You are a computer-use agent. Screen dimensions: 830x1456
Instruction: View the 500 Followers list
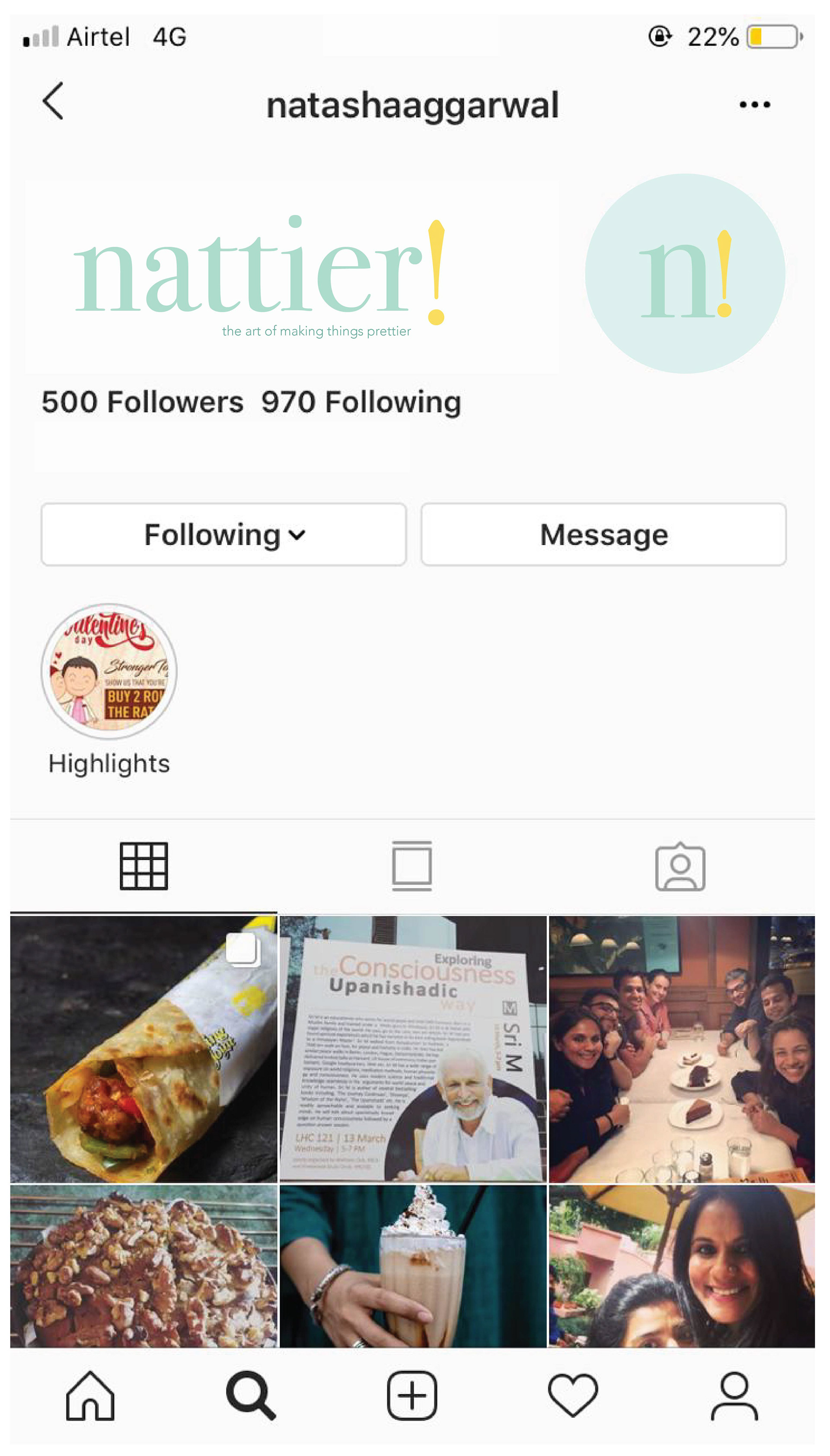coord(142,402)
